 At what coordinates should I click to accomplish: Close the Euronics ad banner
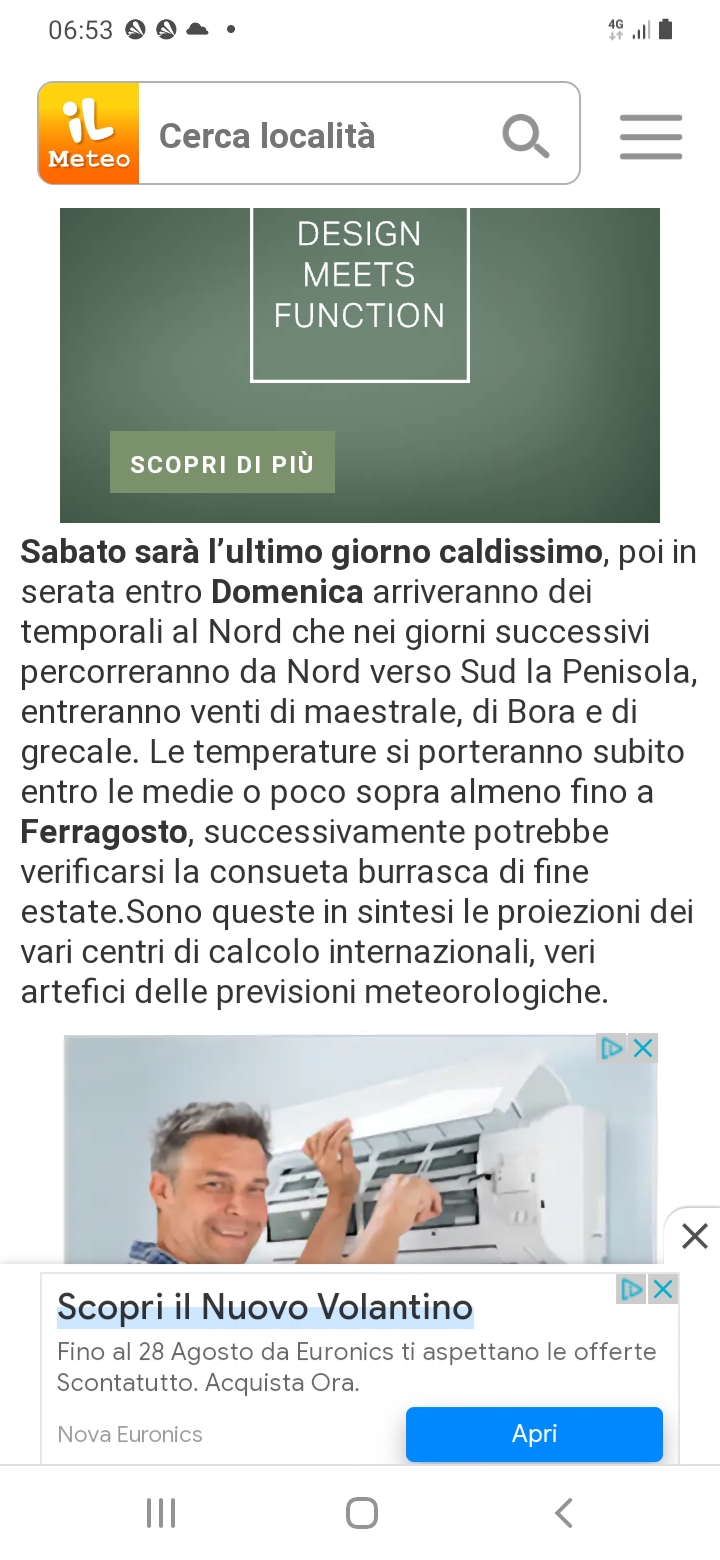click(662, 1290)
